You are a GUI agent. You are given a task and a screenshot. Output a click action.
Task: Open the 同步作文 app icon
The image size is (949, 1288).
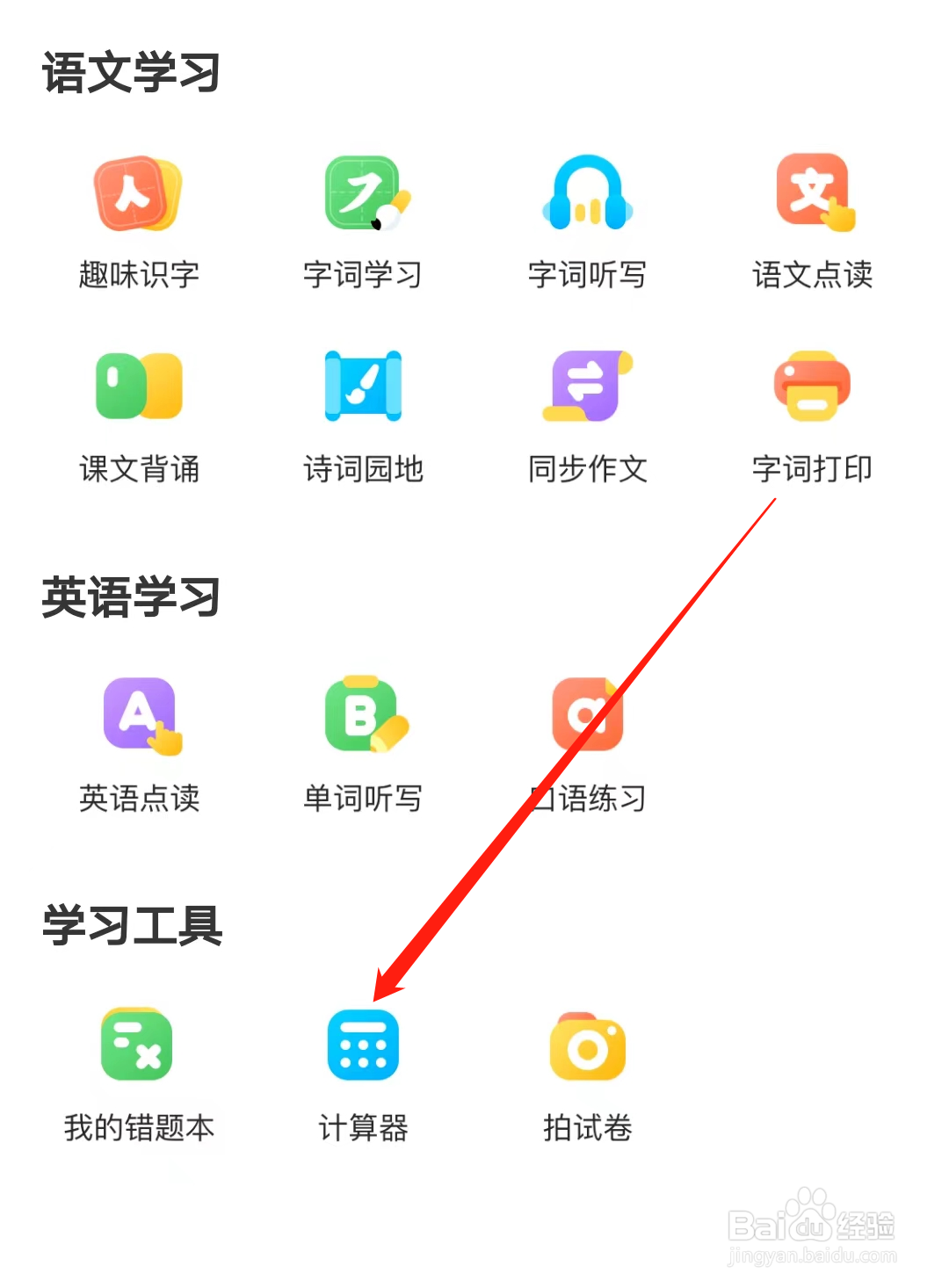(x=587, y=387)
